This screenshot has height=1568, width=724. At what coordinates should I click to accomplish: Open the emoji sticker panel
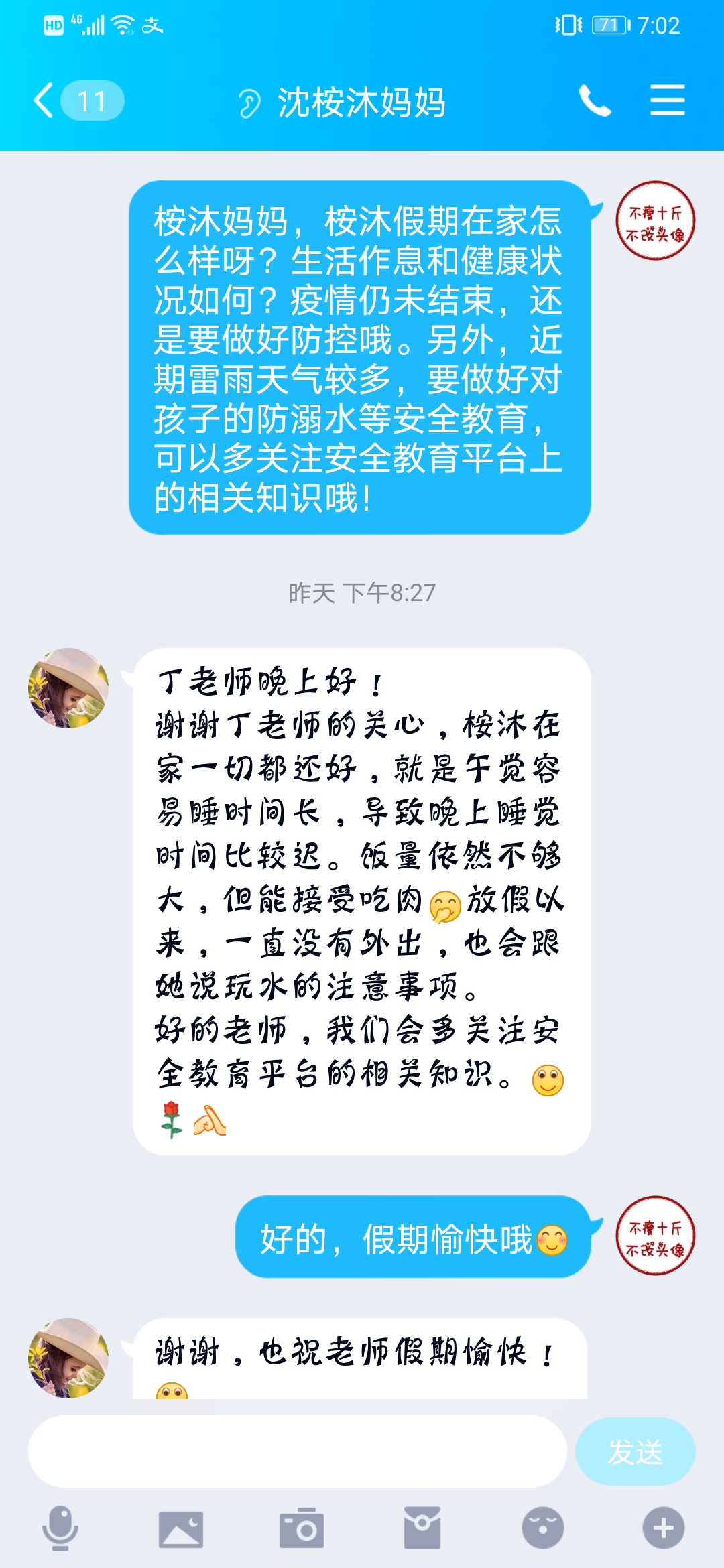542,1528
